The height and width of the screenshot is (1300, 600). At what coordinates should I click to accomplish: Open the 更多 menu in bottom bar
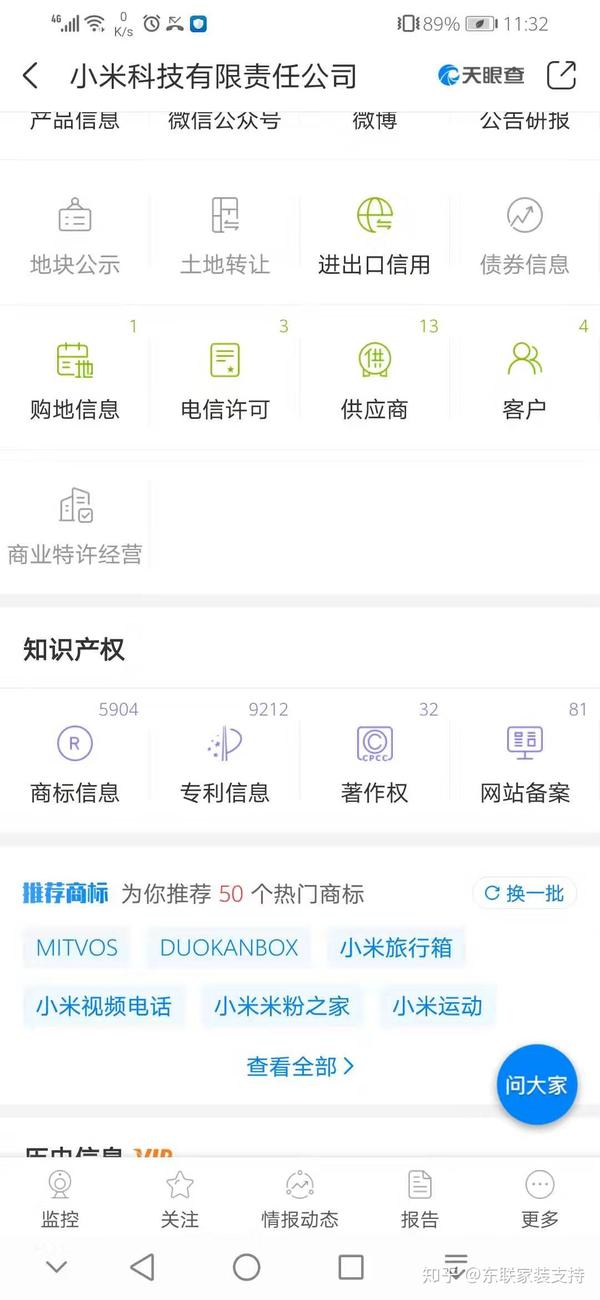(540, 1199)
